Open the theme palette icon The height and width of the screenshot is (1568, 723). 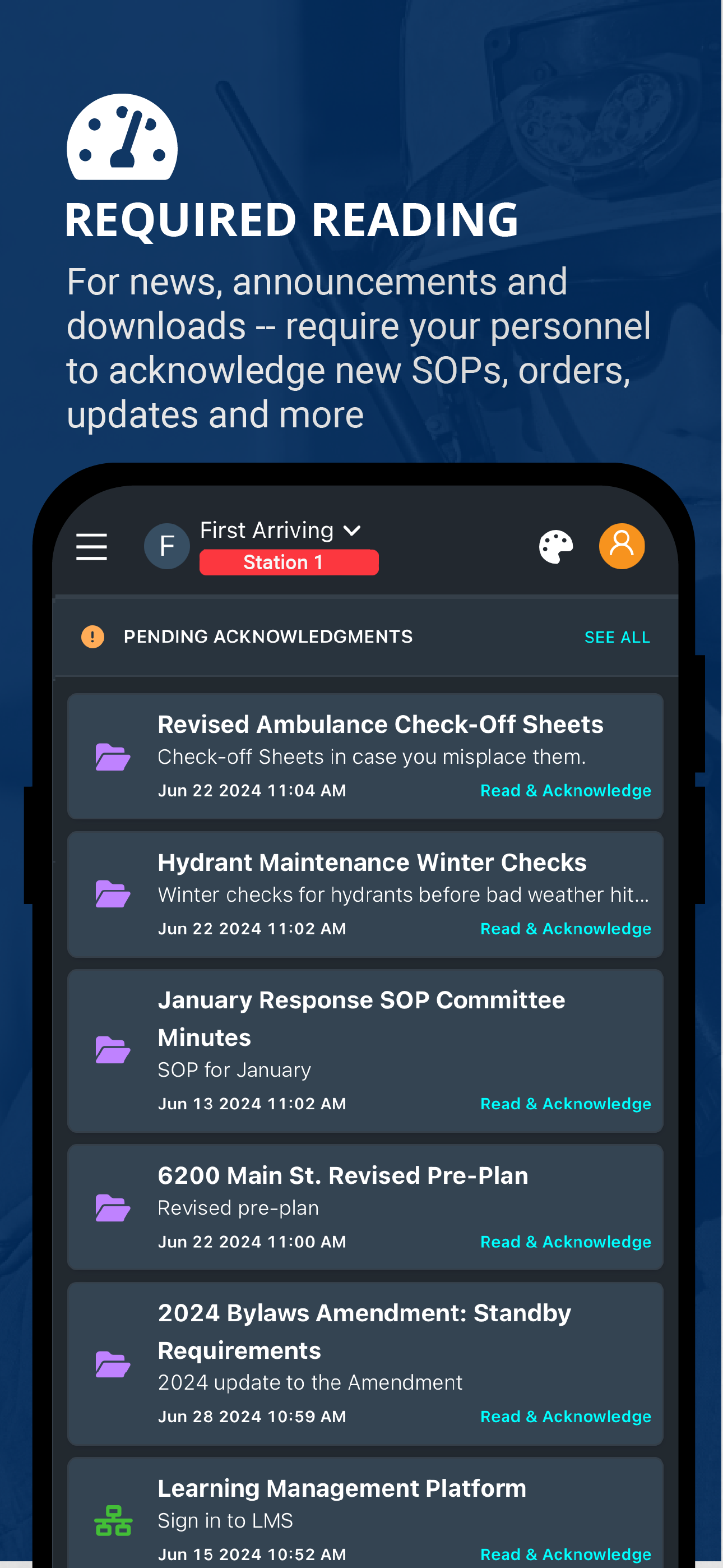(x=555, y=546)
